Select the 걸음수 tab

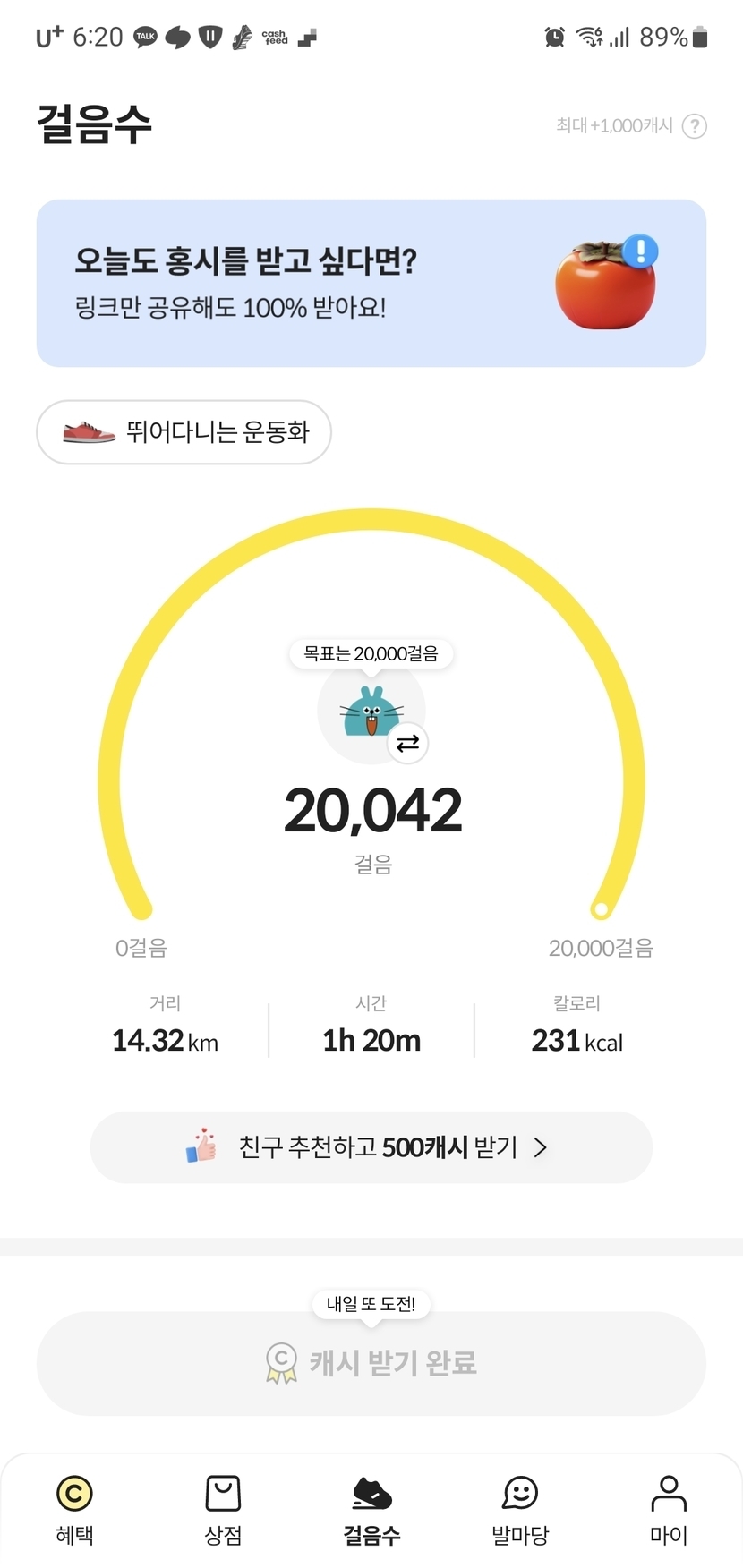click(371, 1510)
